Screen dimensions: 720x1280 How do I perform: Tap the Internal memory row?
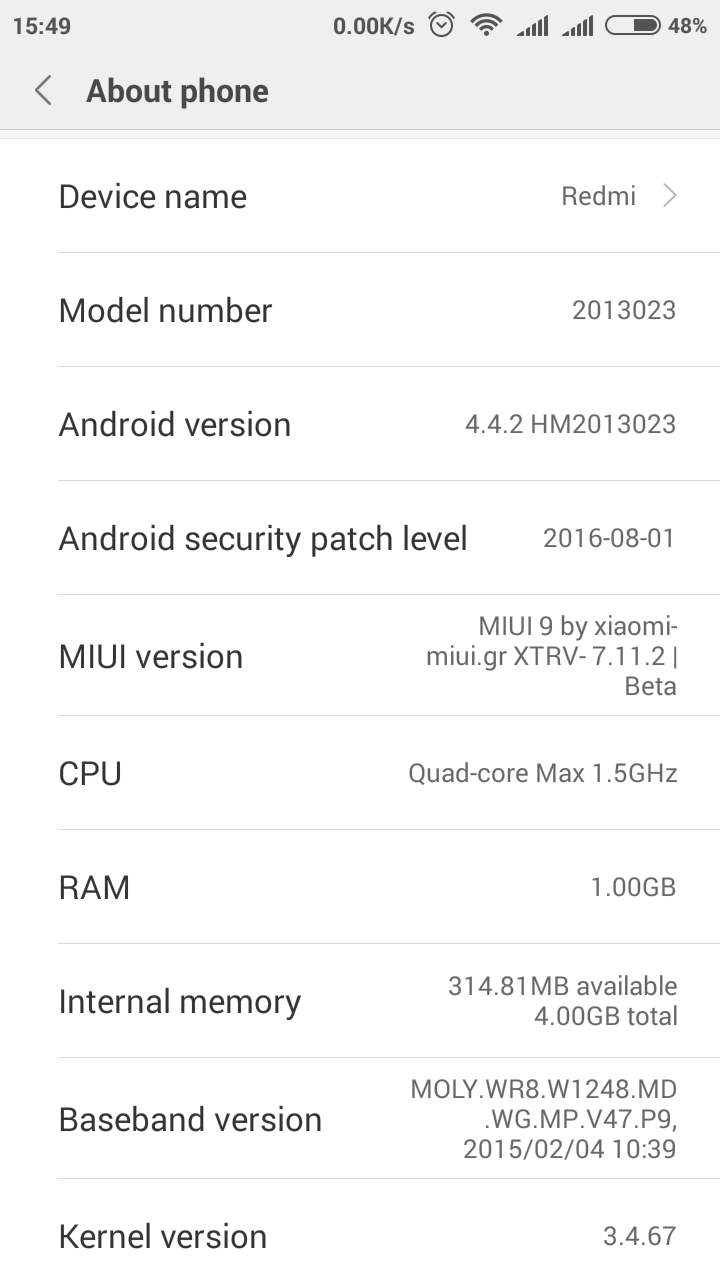[x=360, y=1001]
